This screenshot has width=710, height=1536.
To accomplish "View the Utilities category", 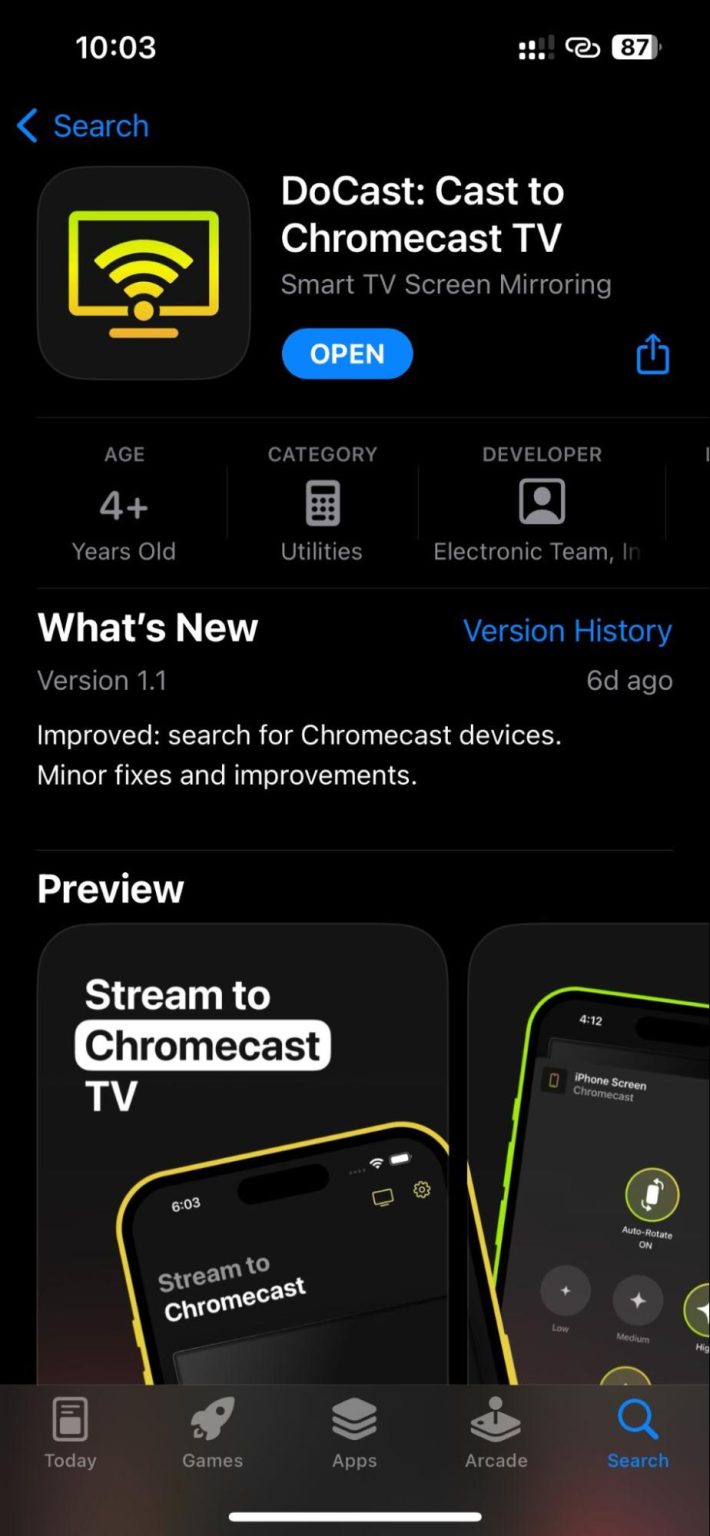I will click(322, 506).
